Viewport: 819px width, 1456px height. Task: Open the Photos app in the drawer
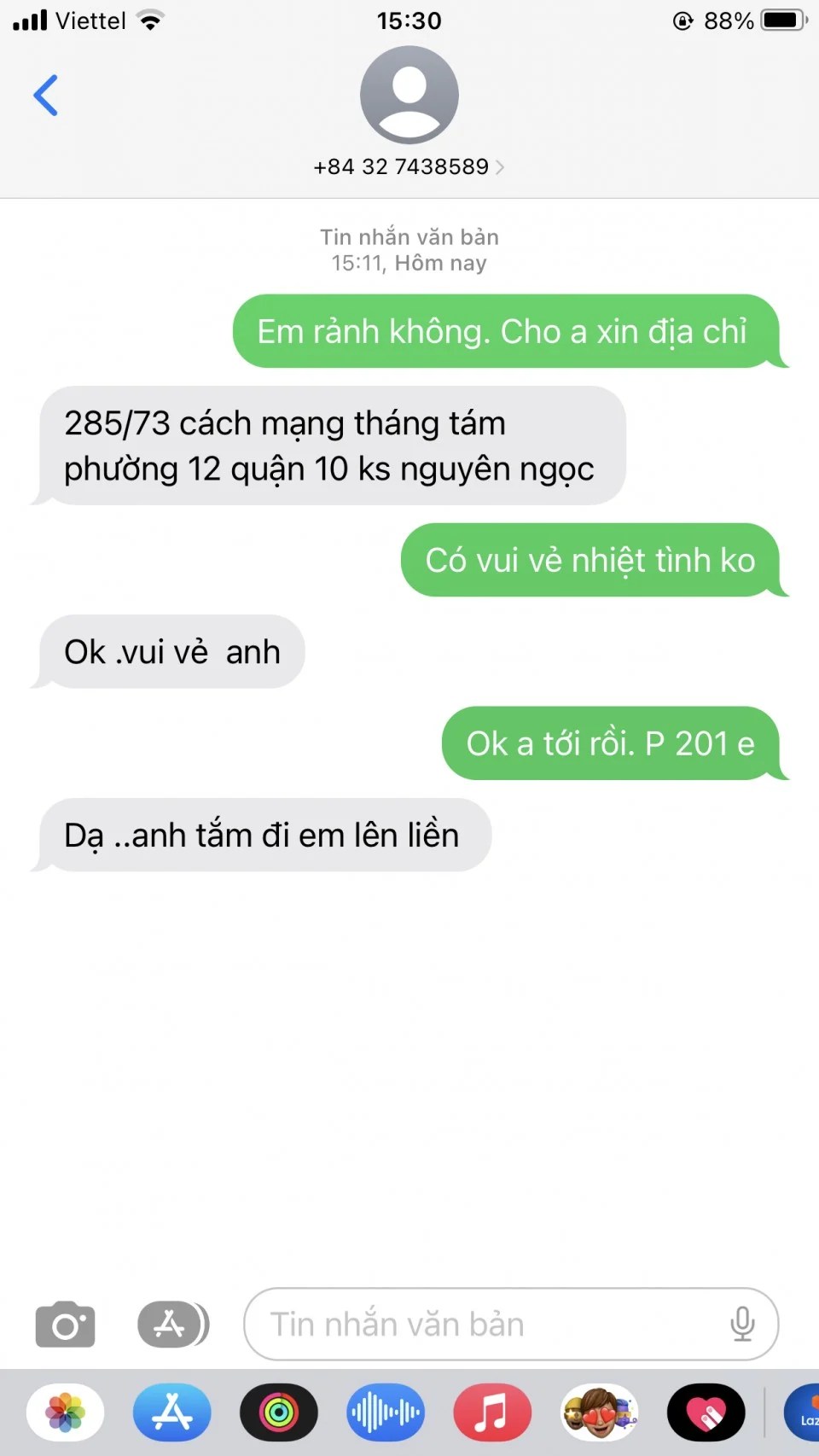(66, 1412)
